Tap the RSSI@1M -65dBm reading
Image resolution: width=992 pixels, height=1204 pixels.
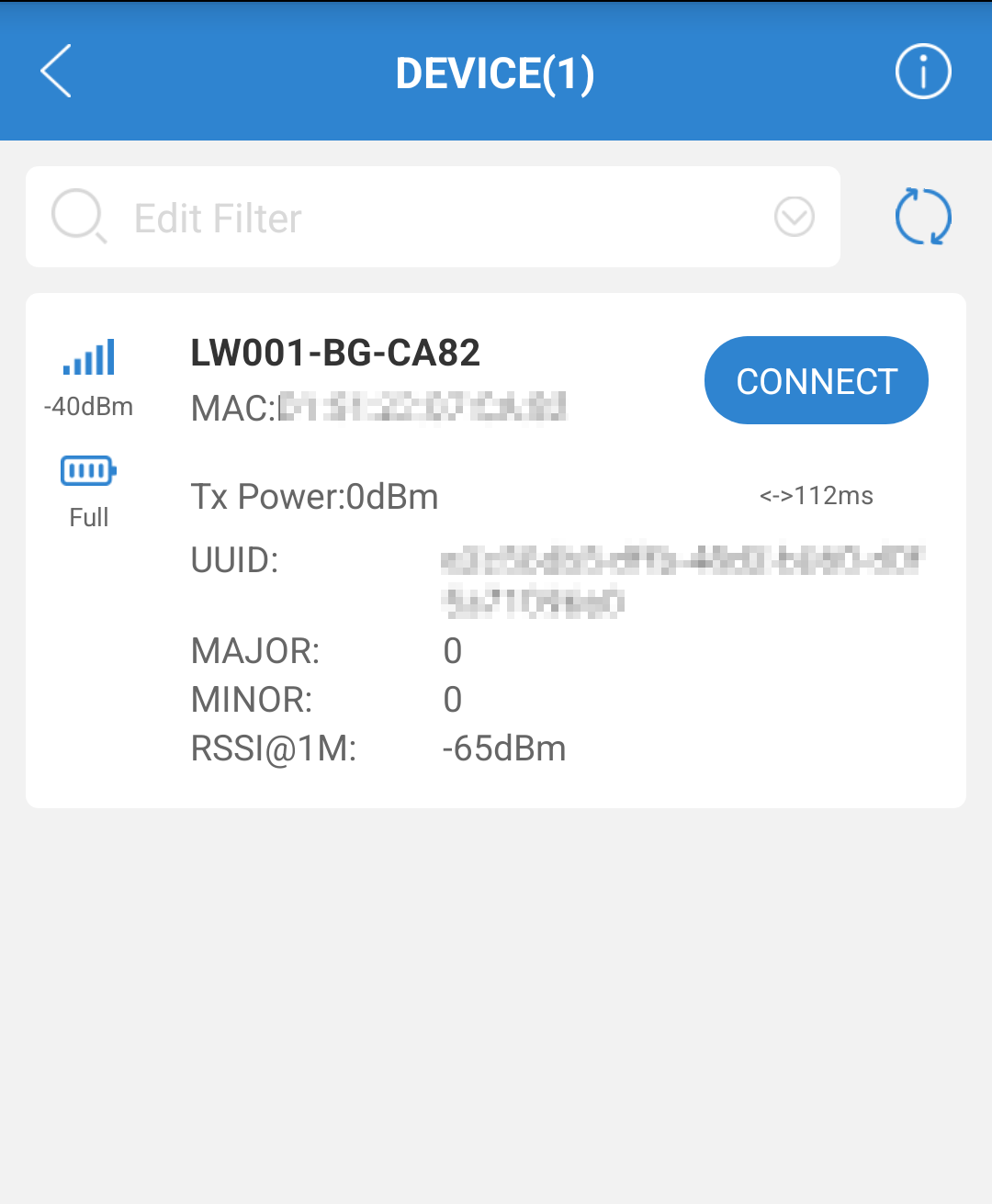click(503, 748)
